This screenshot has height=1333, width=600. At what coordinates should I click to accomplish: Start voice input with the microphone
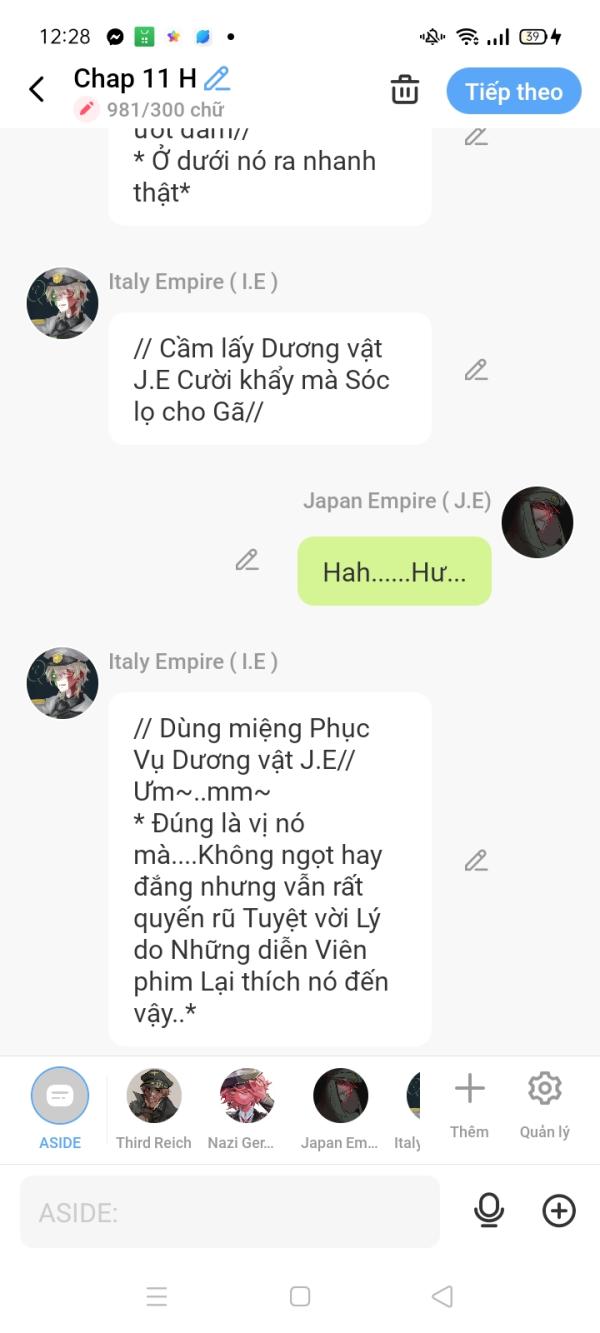(488, 1211)
